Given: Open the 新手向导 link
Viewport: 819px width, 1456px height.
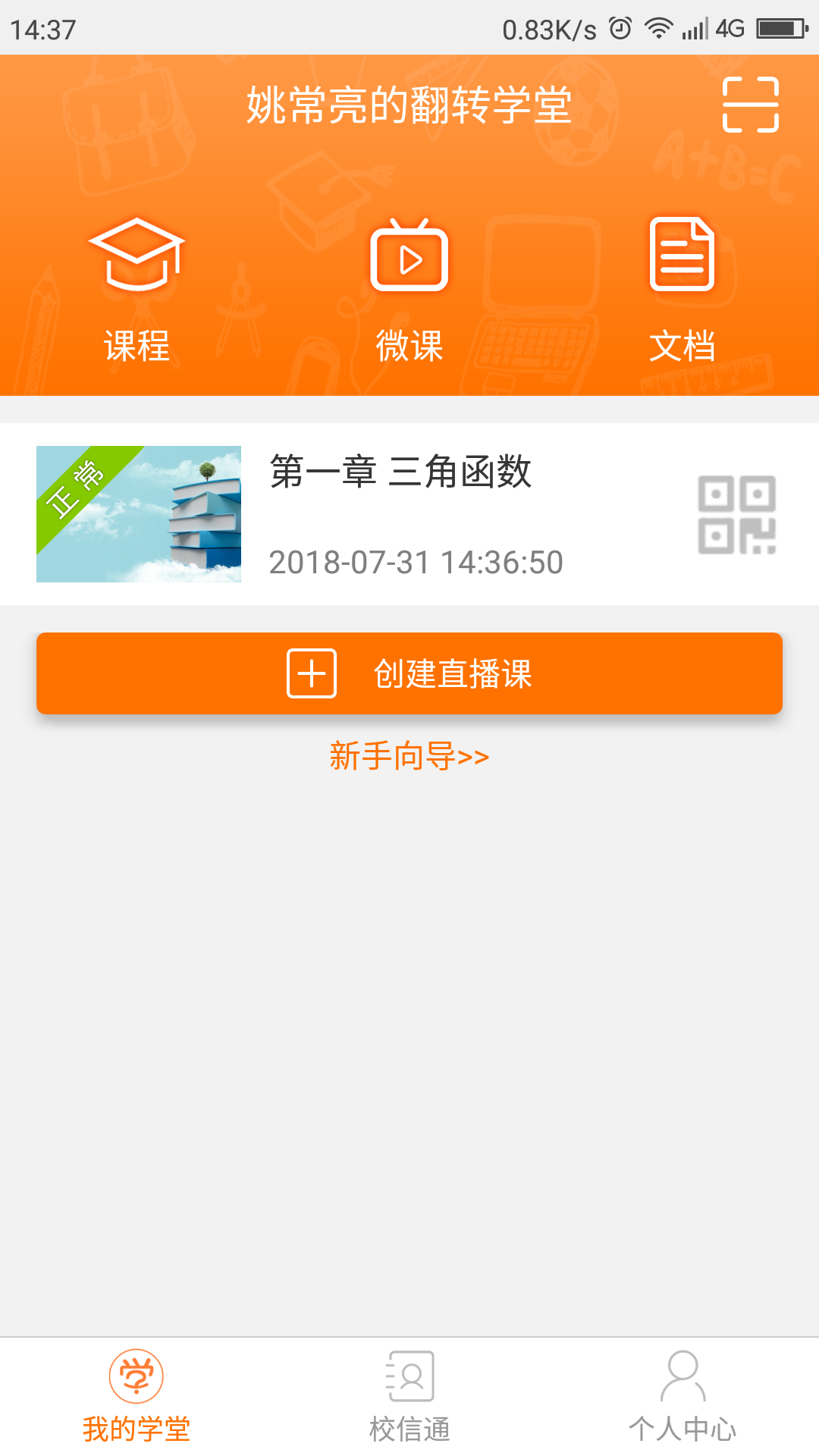Looking at the screenshot, I should (409, 756).
